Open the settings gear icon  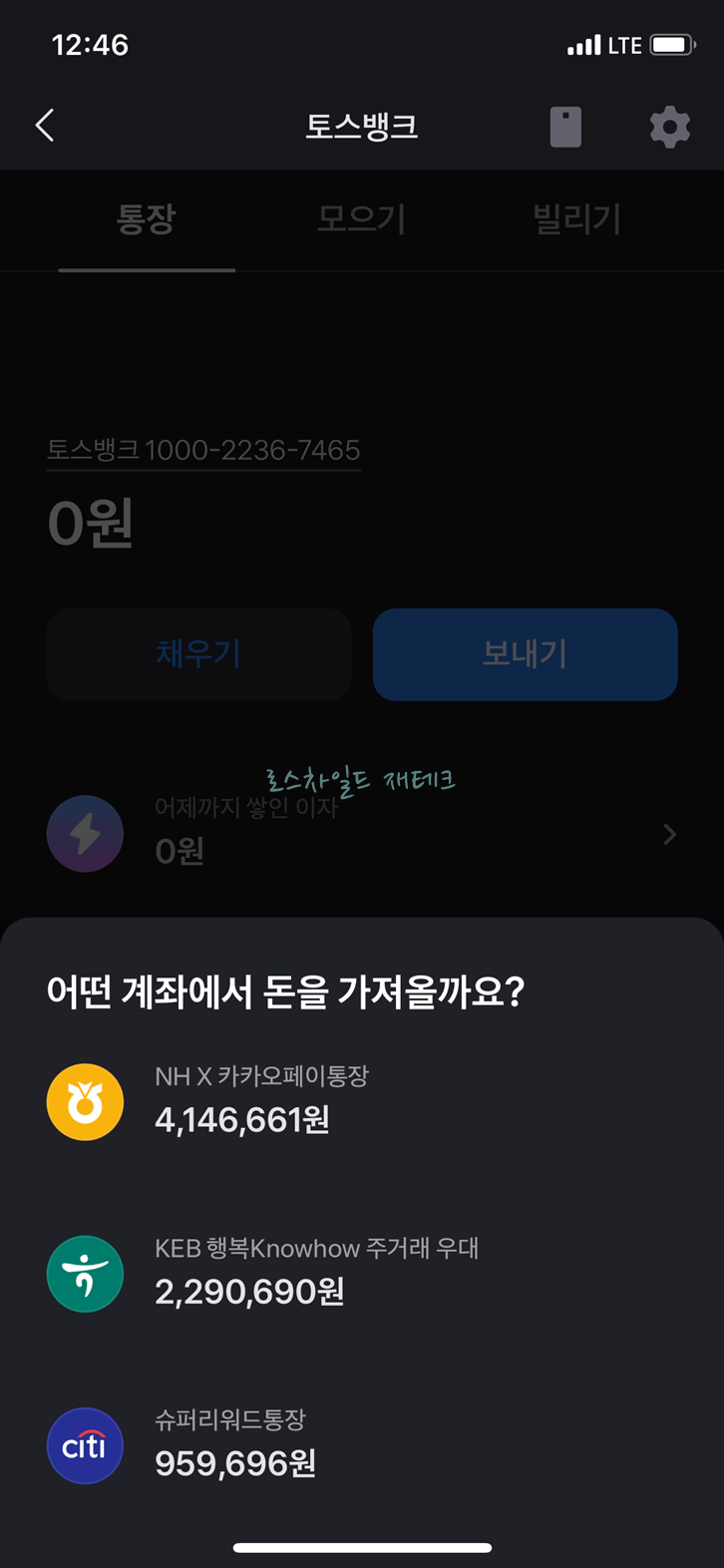(x=669, y=127)
